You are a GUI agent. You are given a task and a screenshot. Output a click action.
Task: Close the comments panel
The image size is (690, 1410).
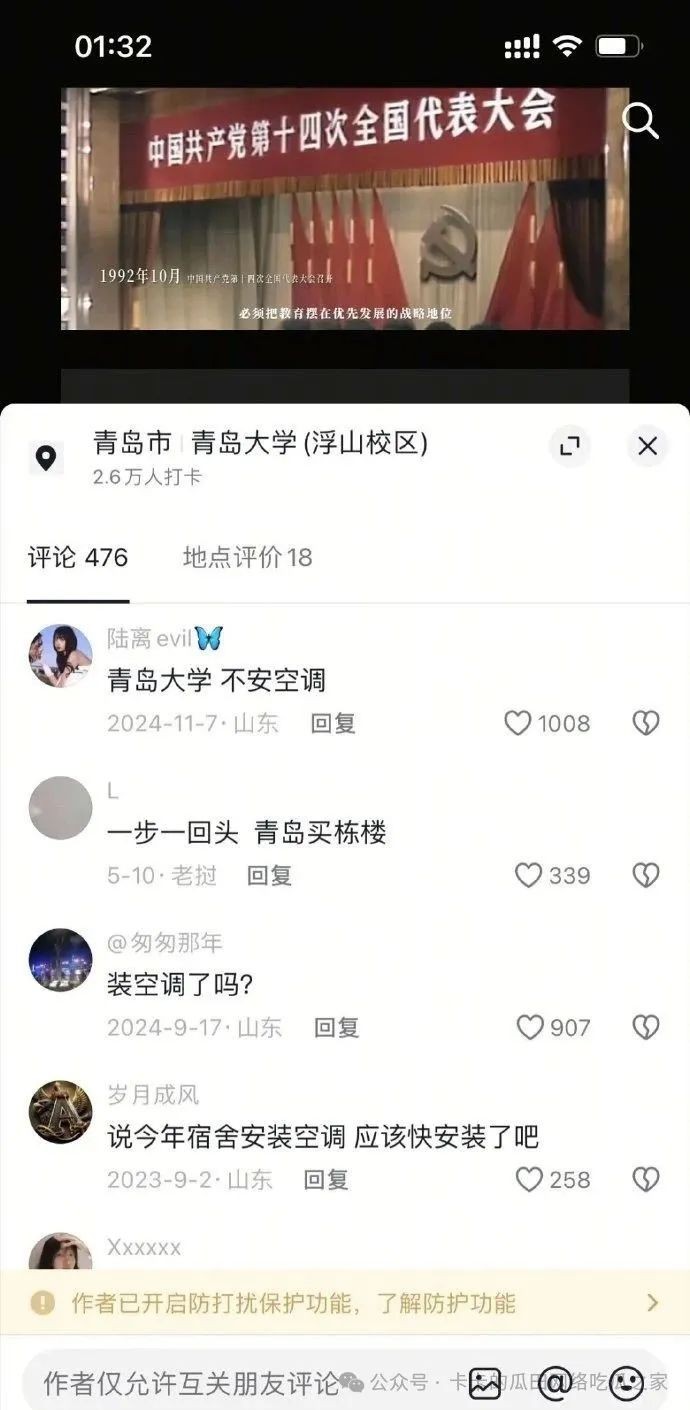(x=647, y=446)
